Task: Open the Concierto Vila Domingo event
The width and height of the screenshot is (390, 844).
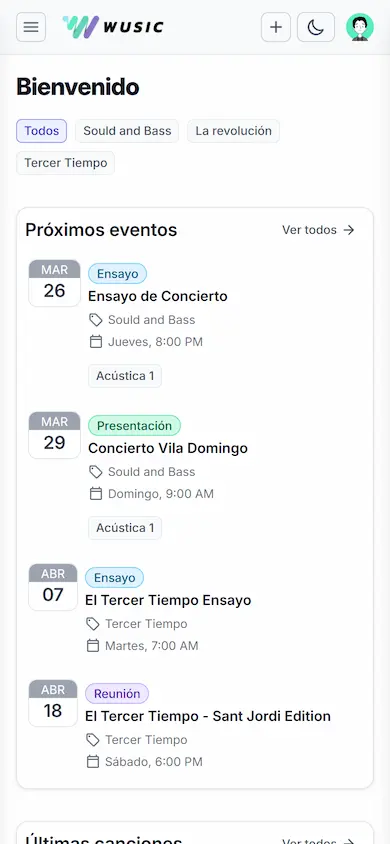Action: click(x=168, y=448)
